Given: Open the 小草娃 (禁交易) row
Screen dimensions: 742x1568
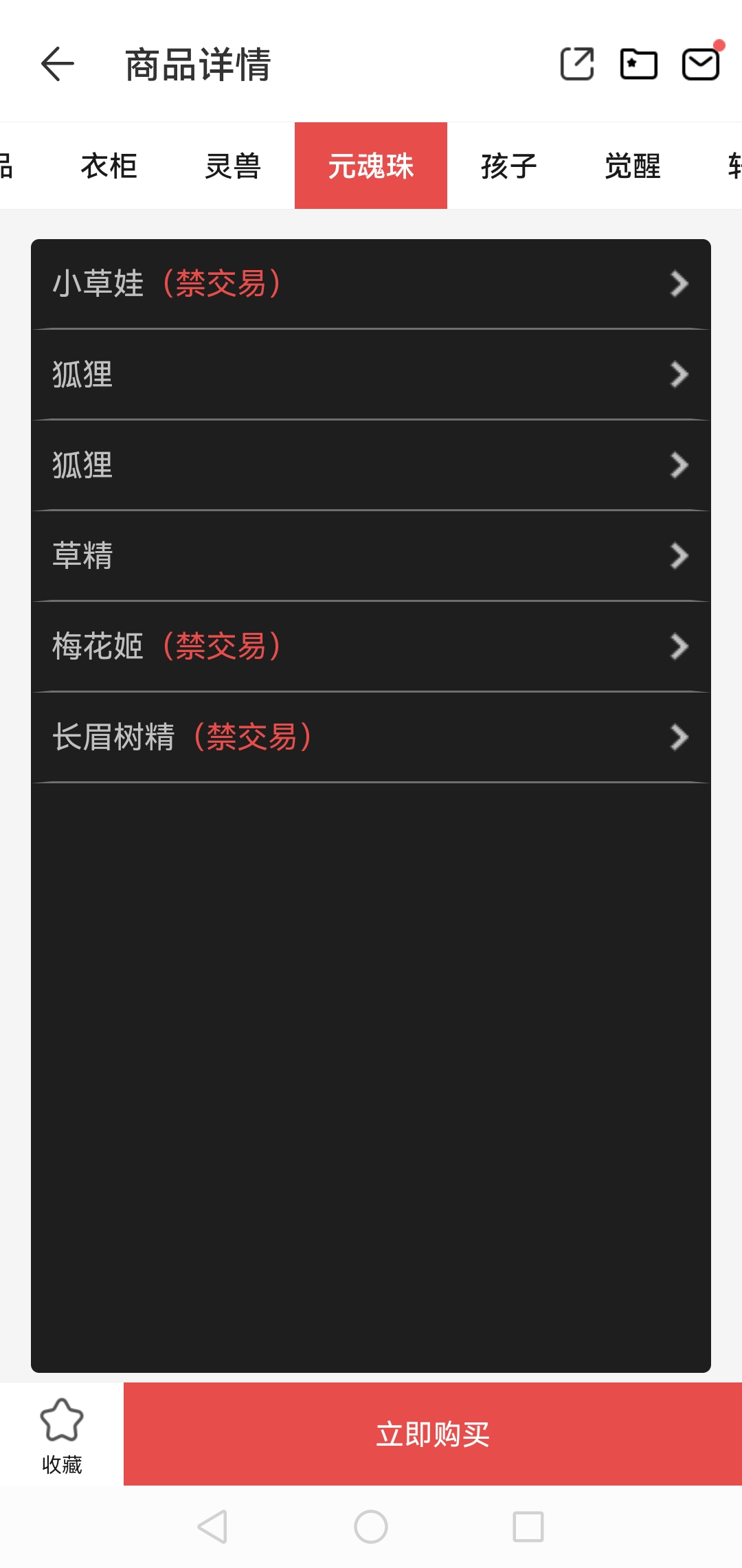Looking at the screenshot, I should pos(371,284).
